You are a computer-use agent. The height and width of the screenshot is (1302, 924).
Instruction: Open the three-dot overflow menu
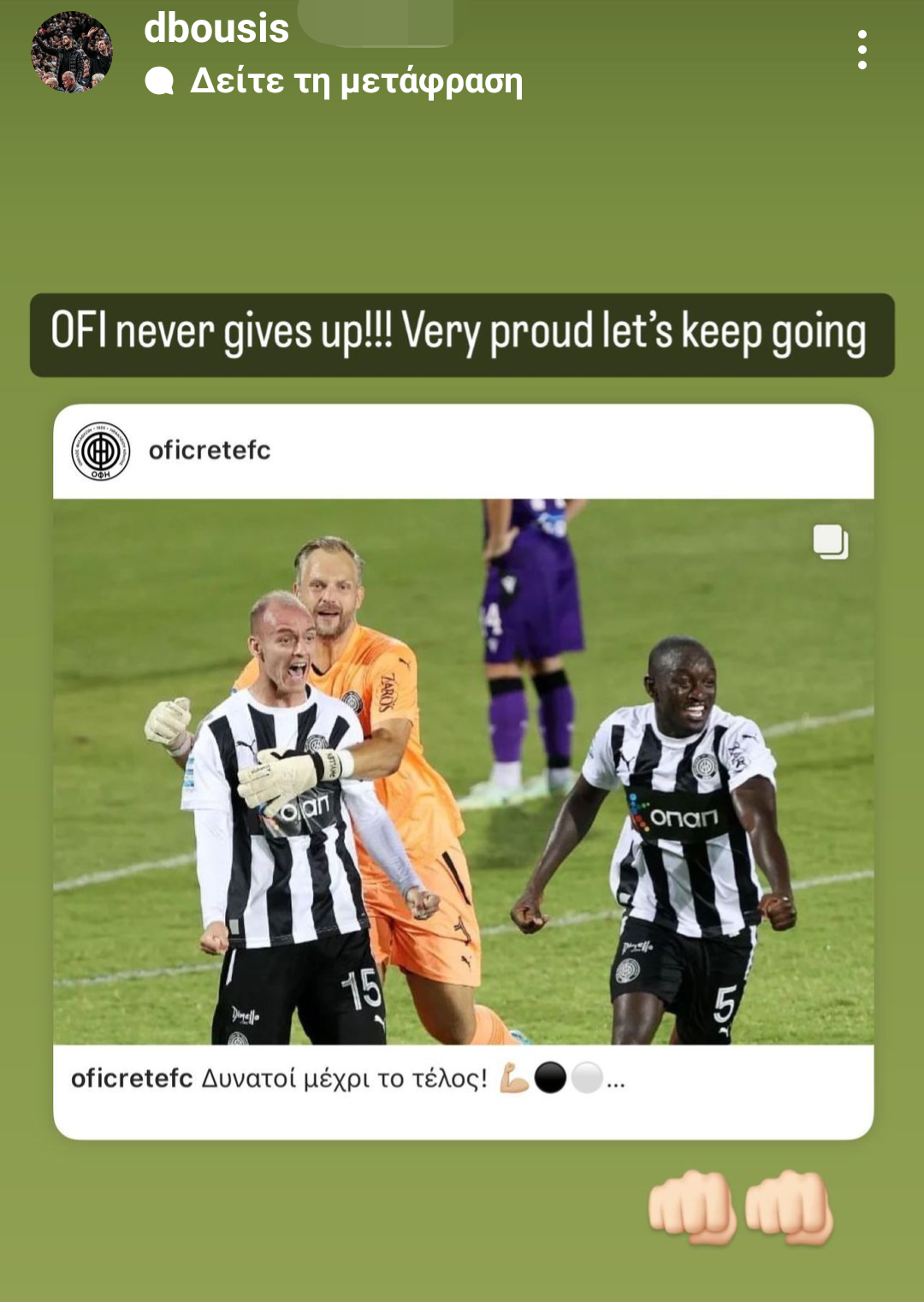coord(862,50)
